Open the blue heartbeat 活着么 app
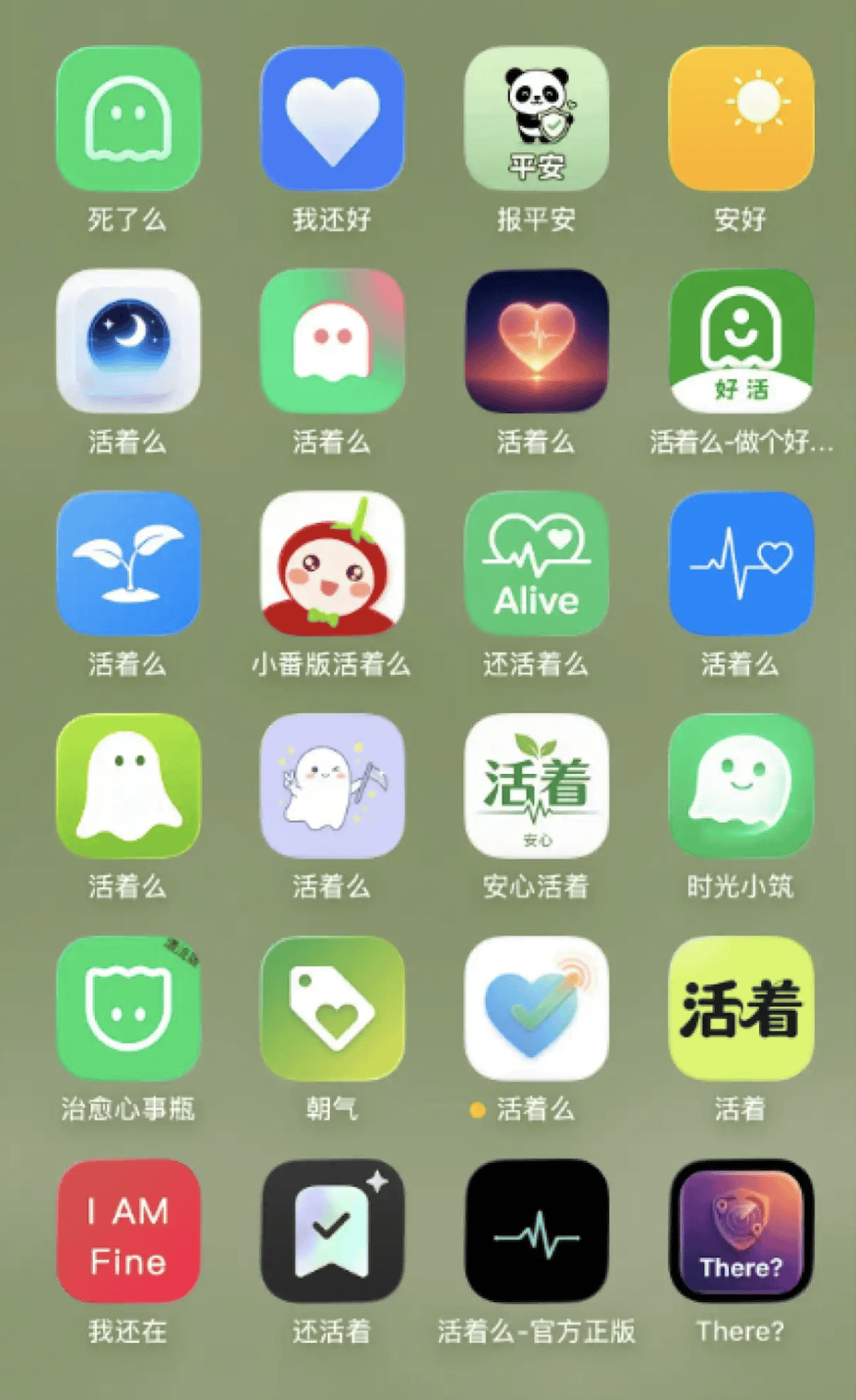The image size is (856, 1400). [x=741, y=565]
